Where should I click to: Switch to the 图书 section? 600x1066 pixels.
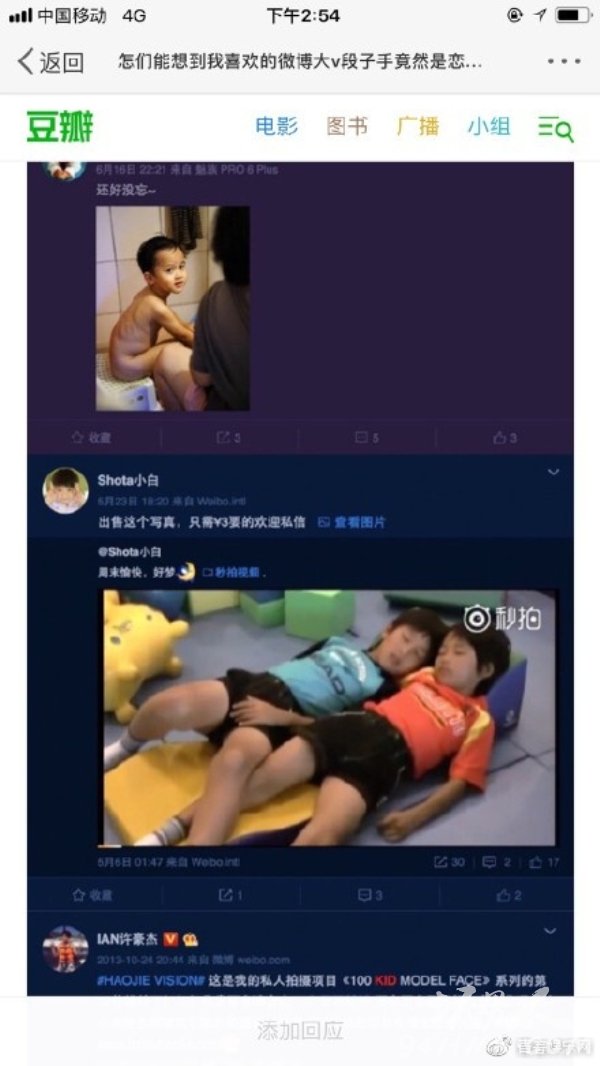click(347, 126)
